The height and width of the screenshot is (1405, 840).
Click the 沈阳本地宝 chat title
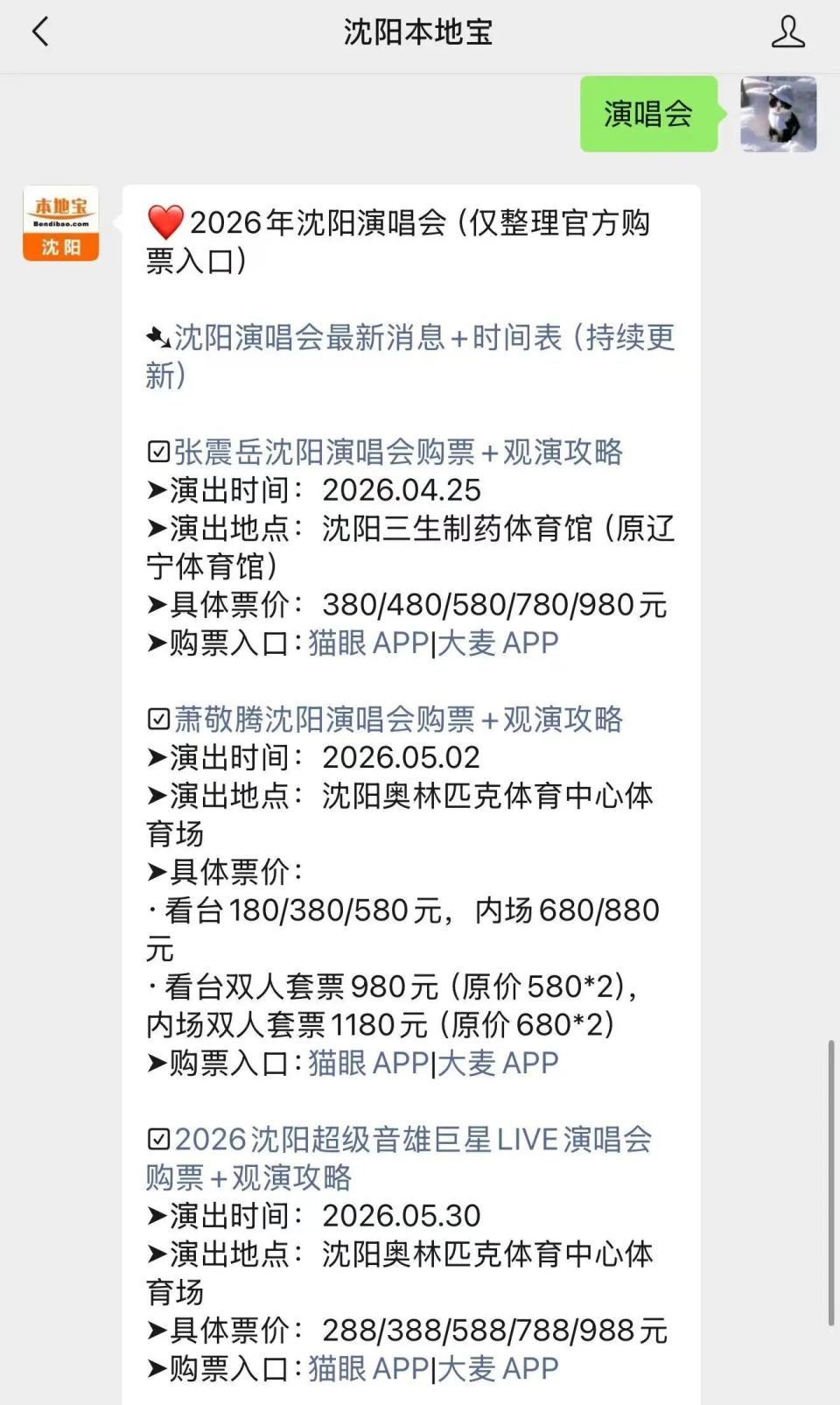tap(419, 32)
